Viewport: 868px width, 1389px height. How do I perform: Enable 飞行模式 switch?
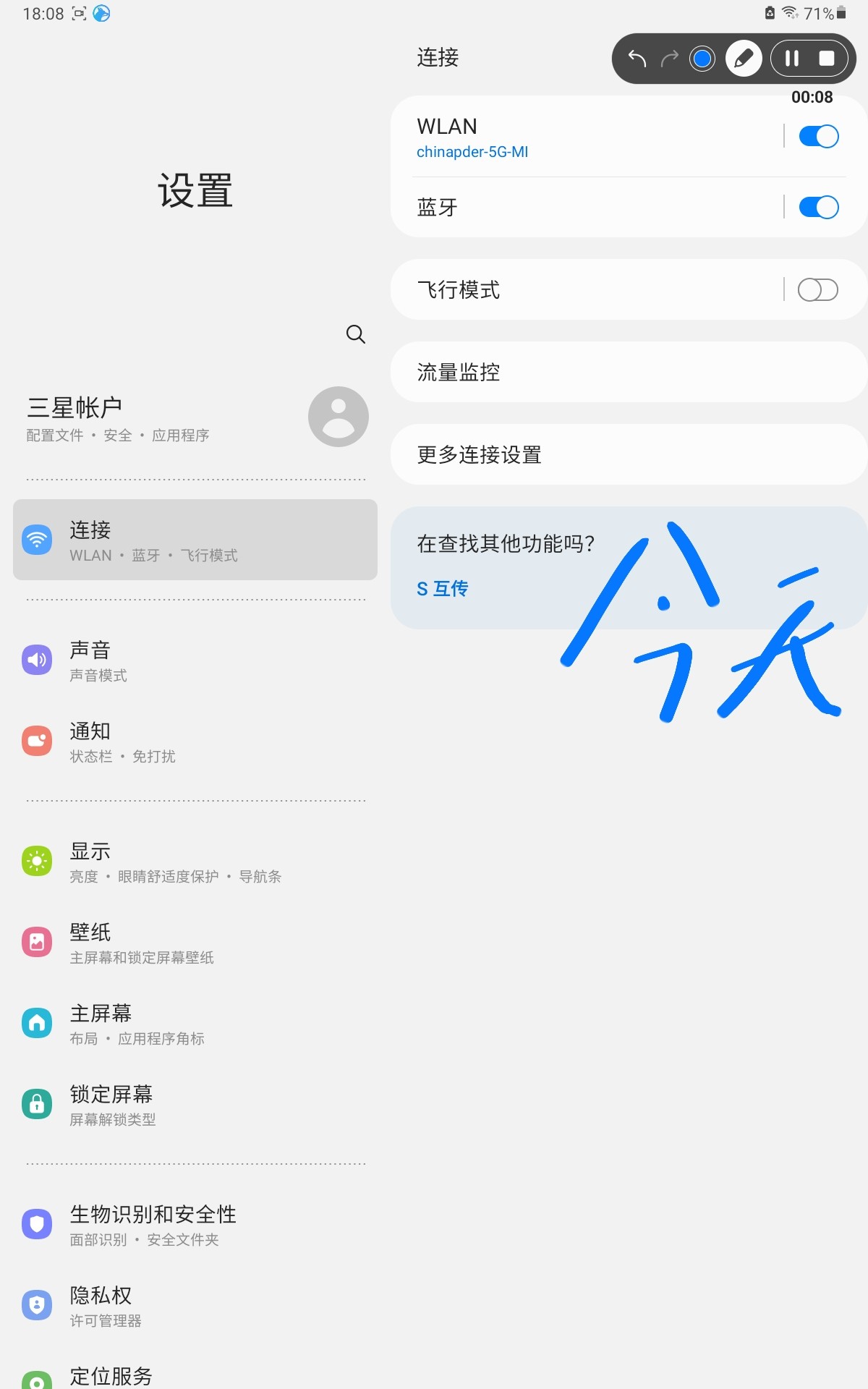818,290
